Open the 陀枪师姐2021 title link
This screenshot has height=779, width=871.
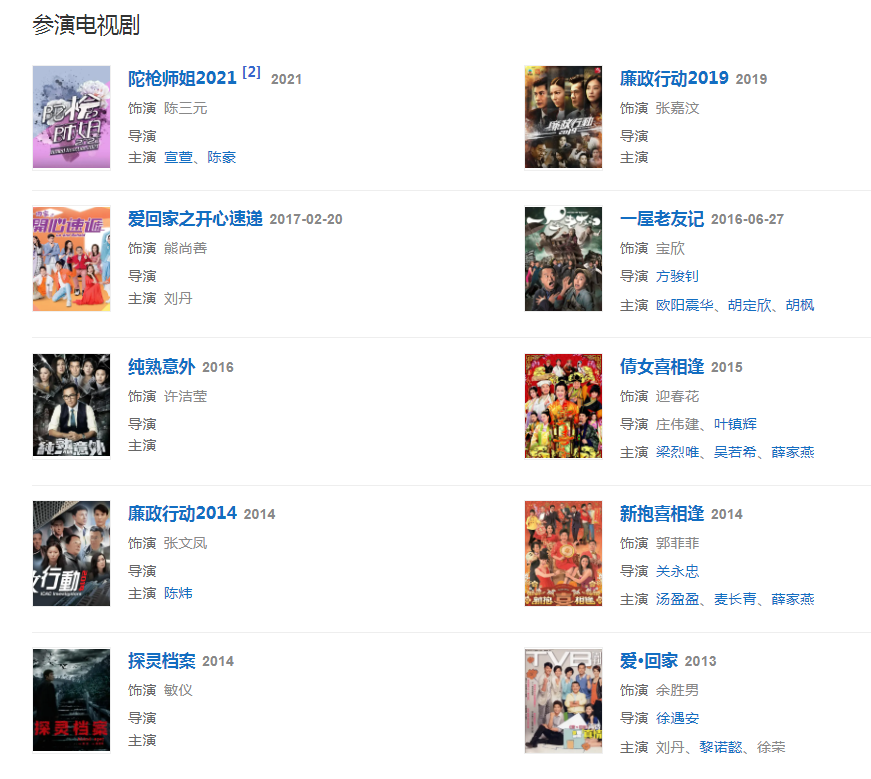click(x=182, y=78)
